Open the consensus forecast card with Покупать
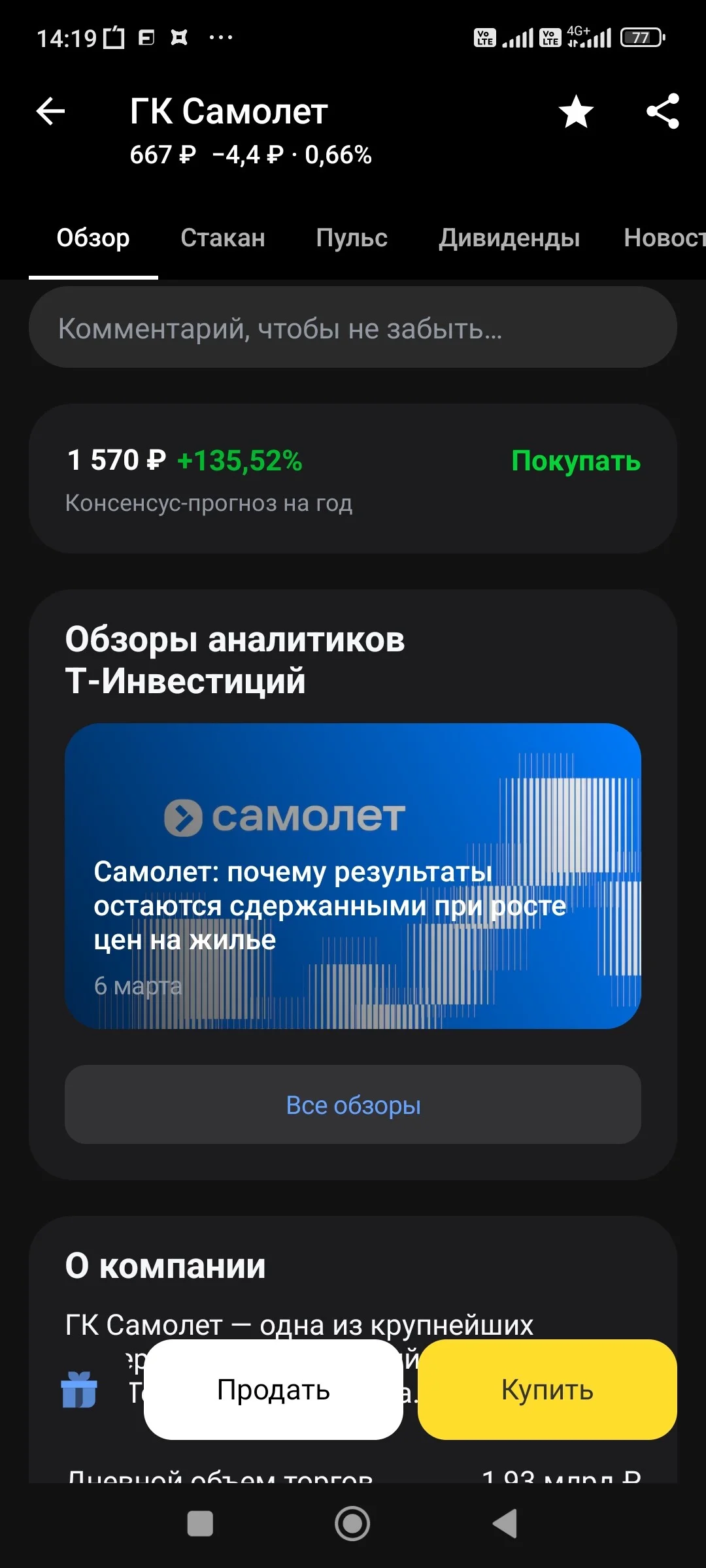Screen dimensions: 706x1568 [353, 479]
